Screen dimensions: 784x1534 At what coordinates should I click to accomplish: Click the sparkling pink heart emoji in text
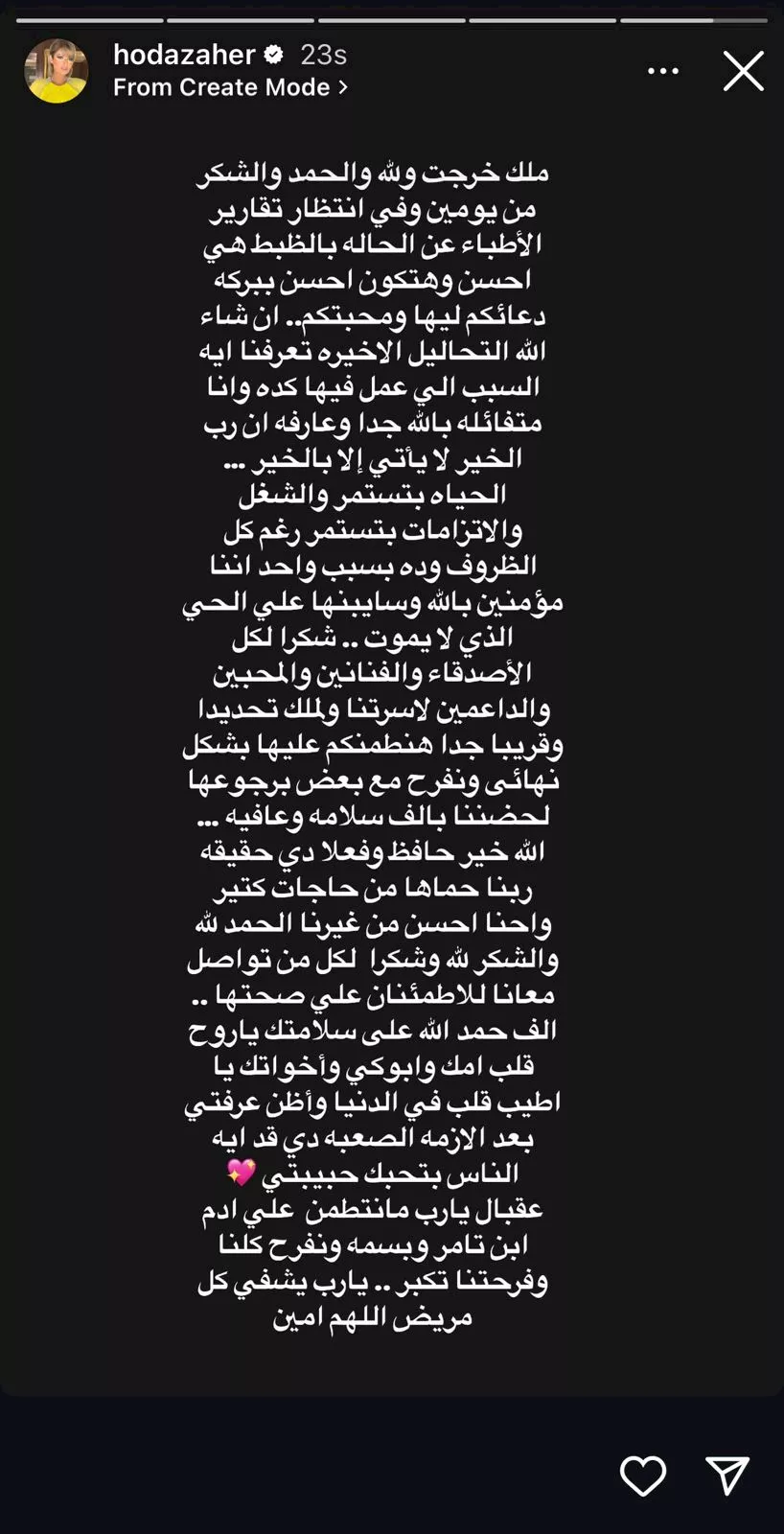click(241, 1173)
